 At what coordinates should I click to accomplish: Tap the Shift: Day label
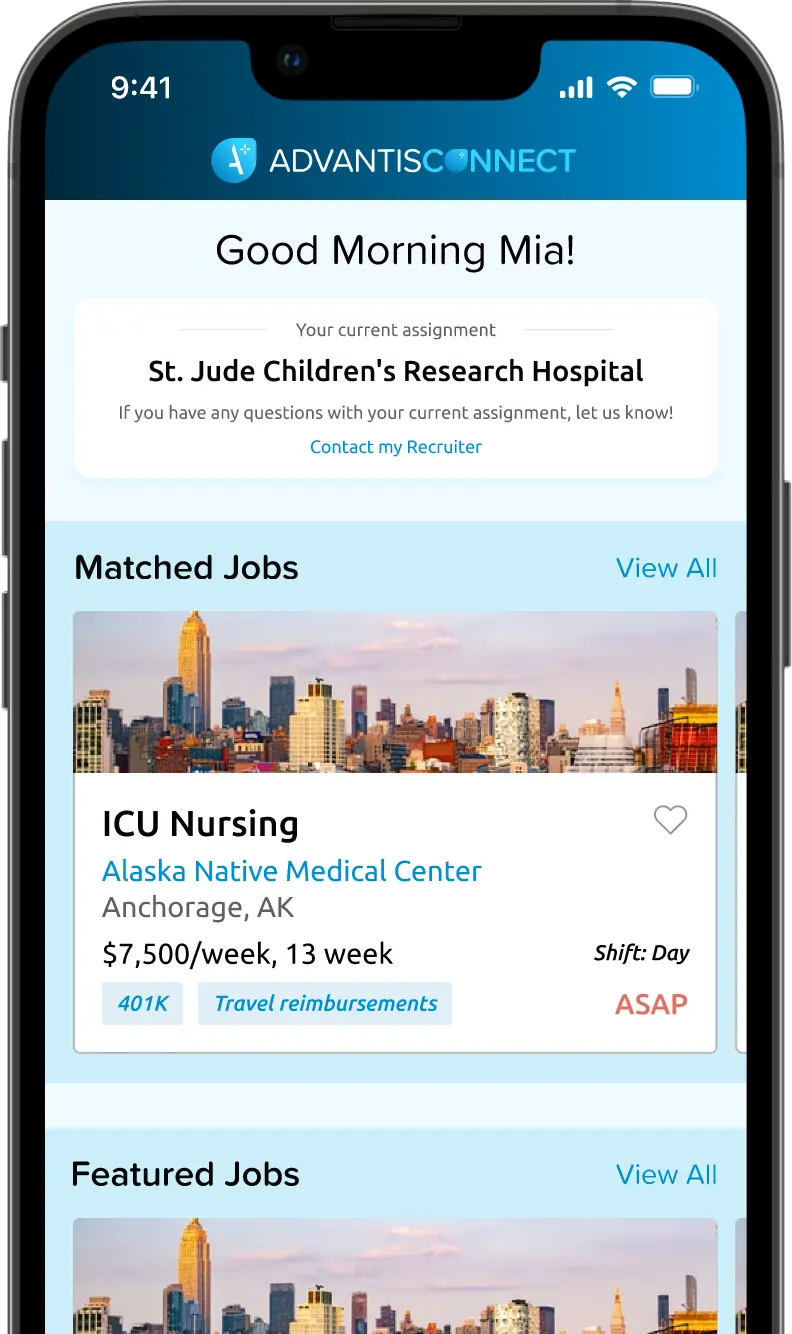coord(641,953)
